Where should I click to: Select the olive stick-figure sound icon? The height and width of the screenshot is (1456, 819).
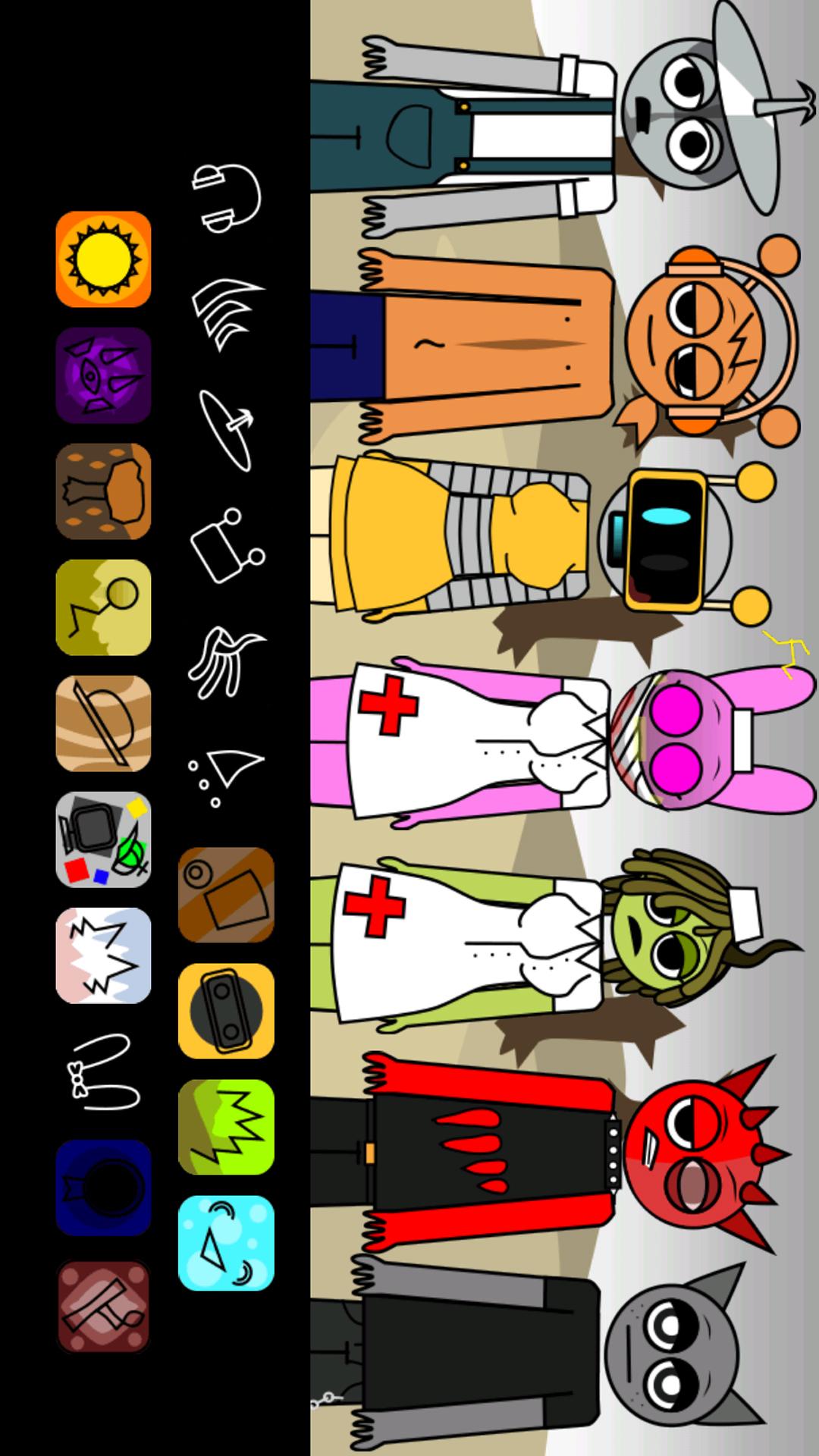click(103, 607)
